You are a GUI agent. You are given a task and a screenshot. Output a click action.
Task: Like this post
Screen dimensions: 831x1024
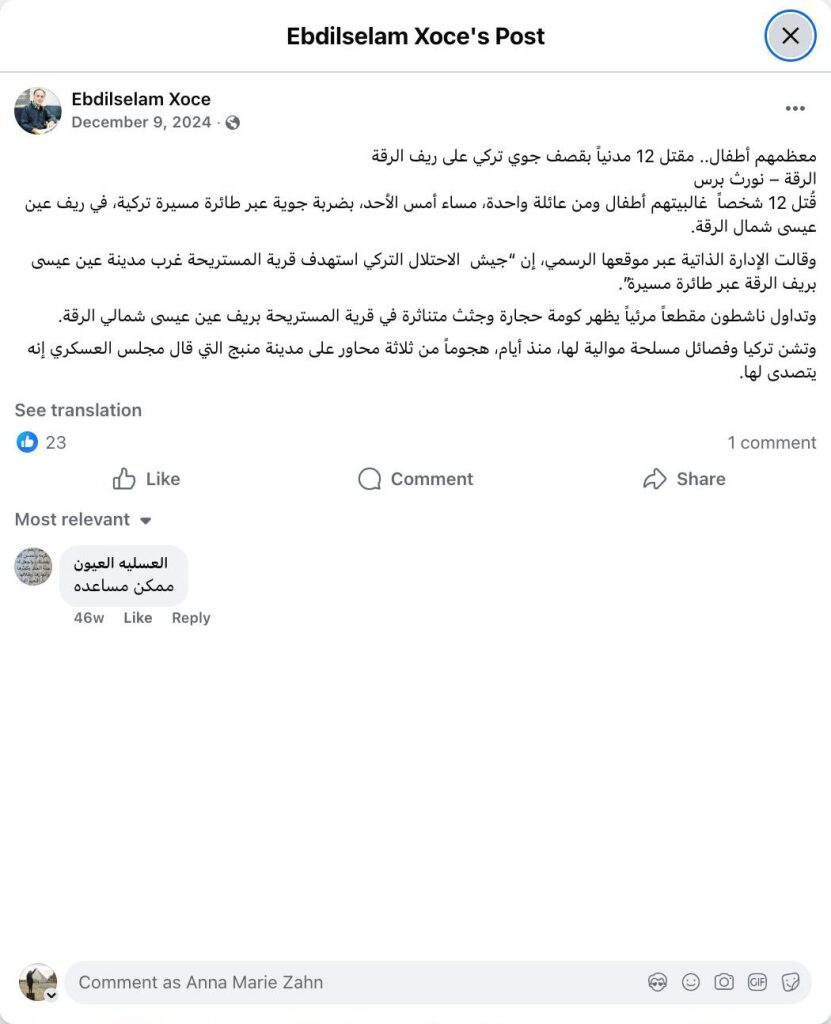tap(146, 479)
